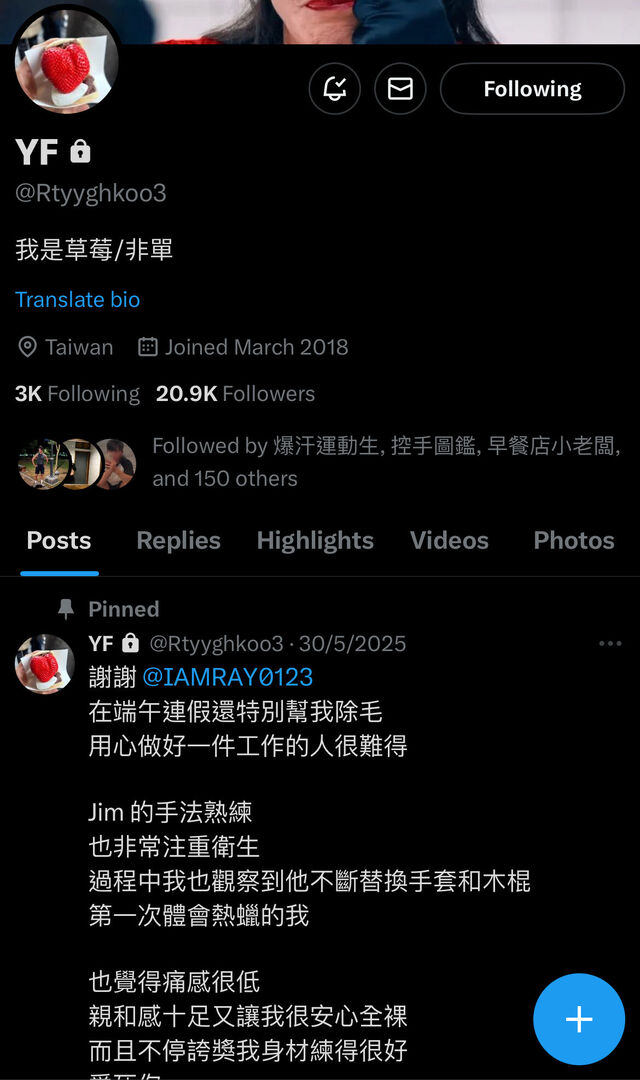Tap Translate bio link
This screenshot has height=1080, width=640.
coord(77,299)
